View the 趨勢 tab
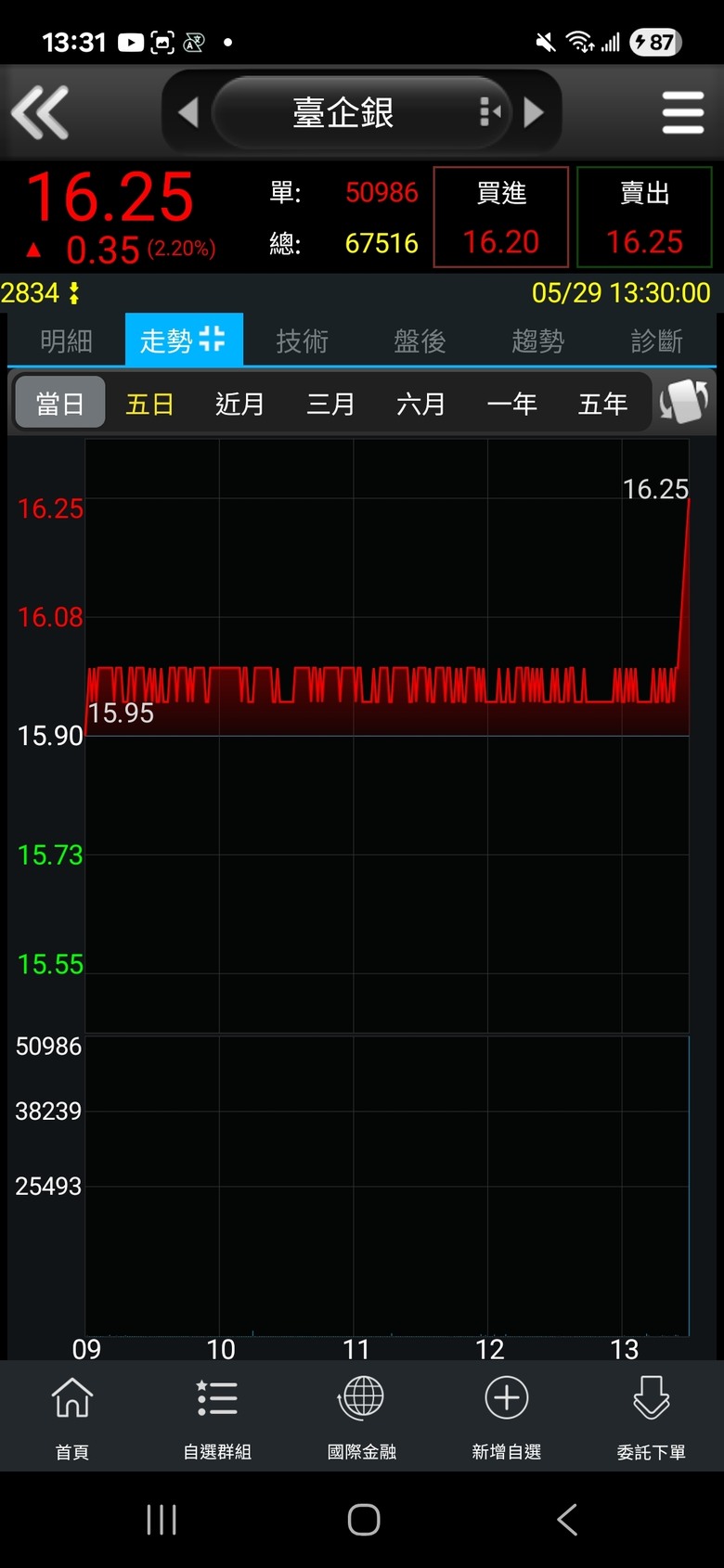724x1568 pixels. 537,341
